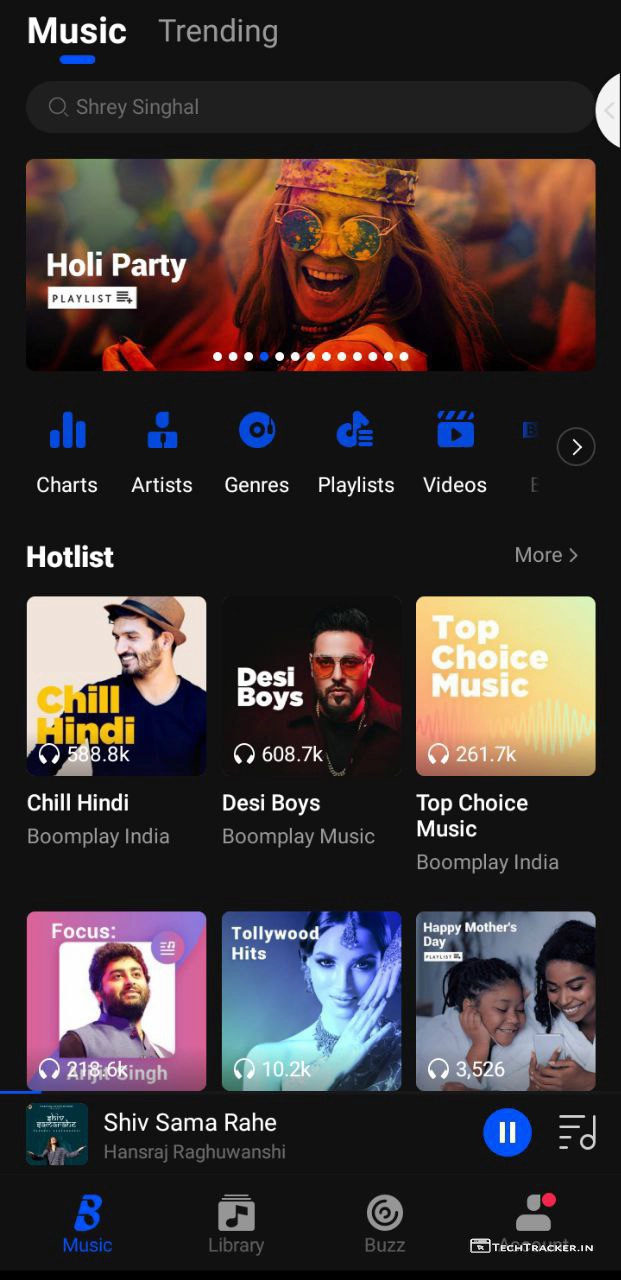Open the Desi Boys playlist
The width and height of the screenshot is (621, 1280).
311,686
